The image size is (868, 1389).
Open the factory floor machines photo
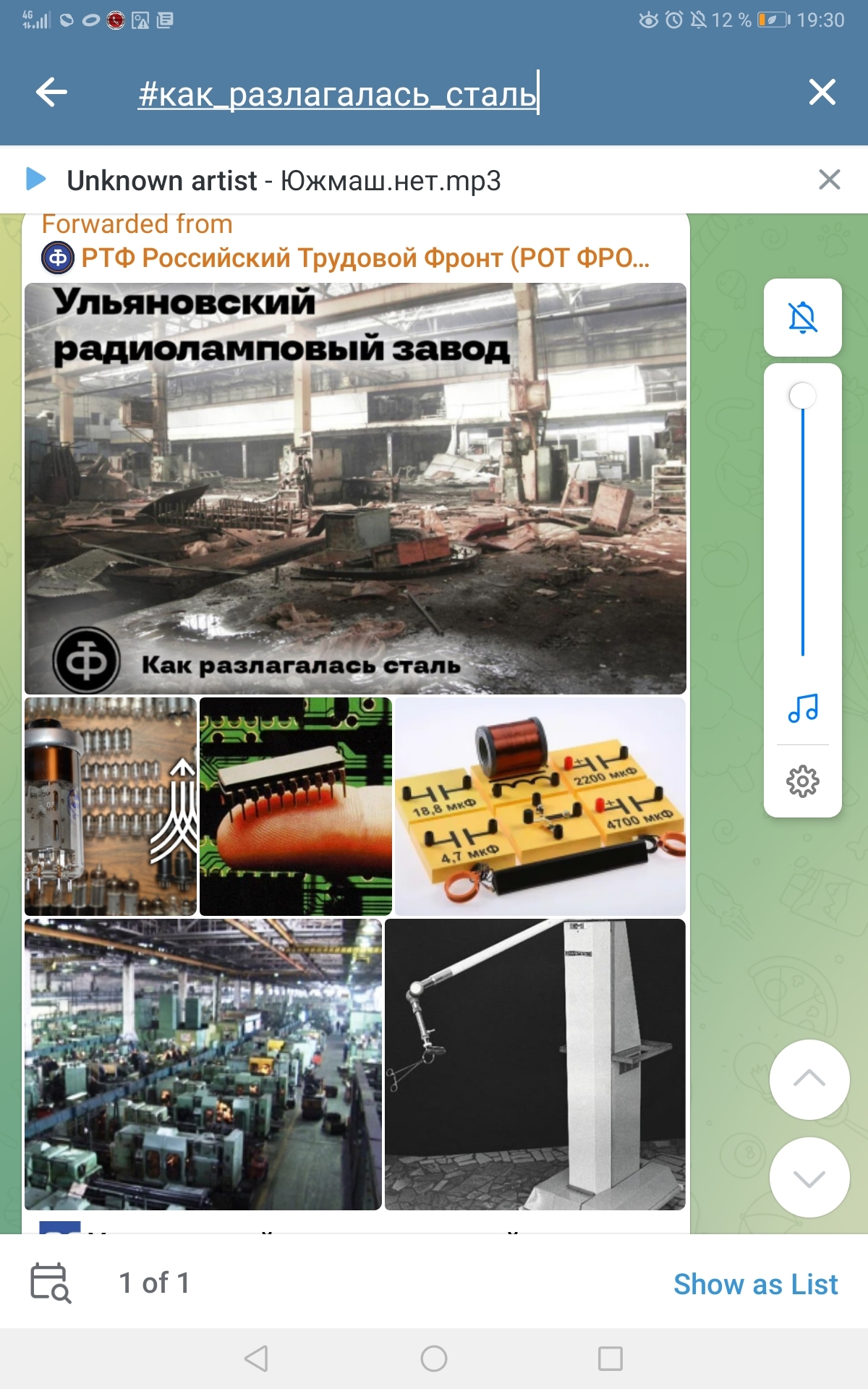[203, 1063]
